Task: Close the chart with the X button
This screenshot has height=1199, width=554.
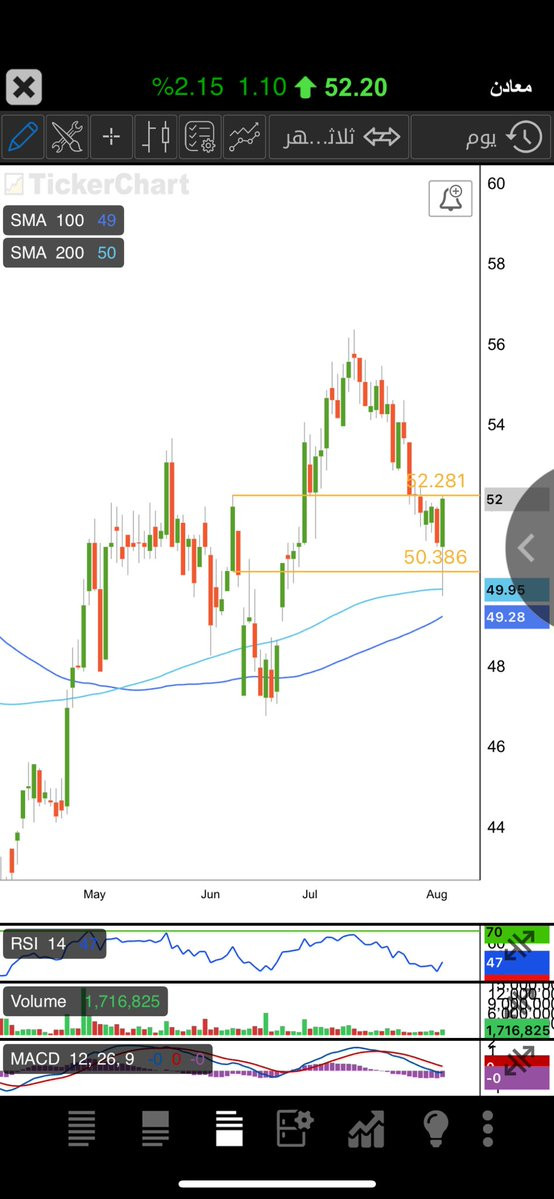Action: click(x=24, y=87)
